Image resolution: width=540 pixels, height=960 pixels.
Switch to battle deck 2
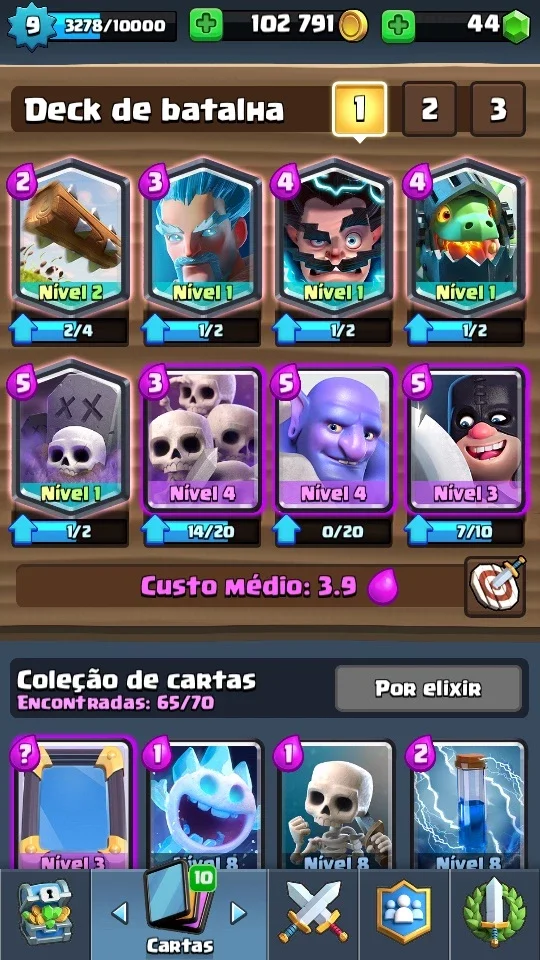coord(429,109)
